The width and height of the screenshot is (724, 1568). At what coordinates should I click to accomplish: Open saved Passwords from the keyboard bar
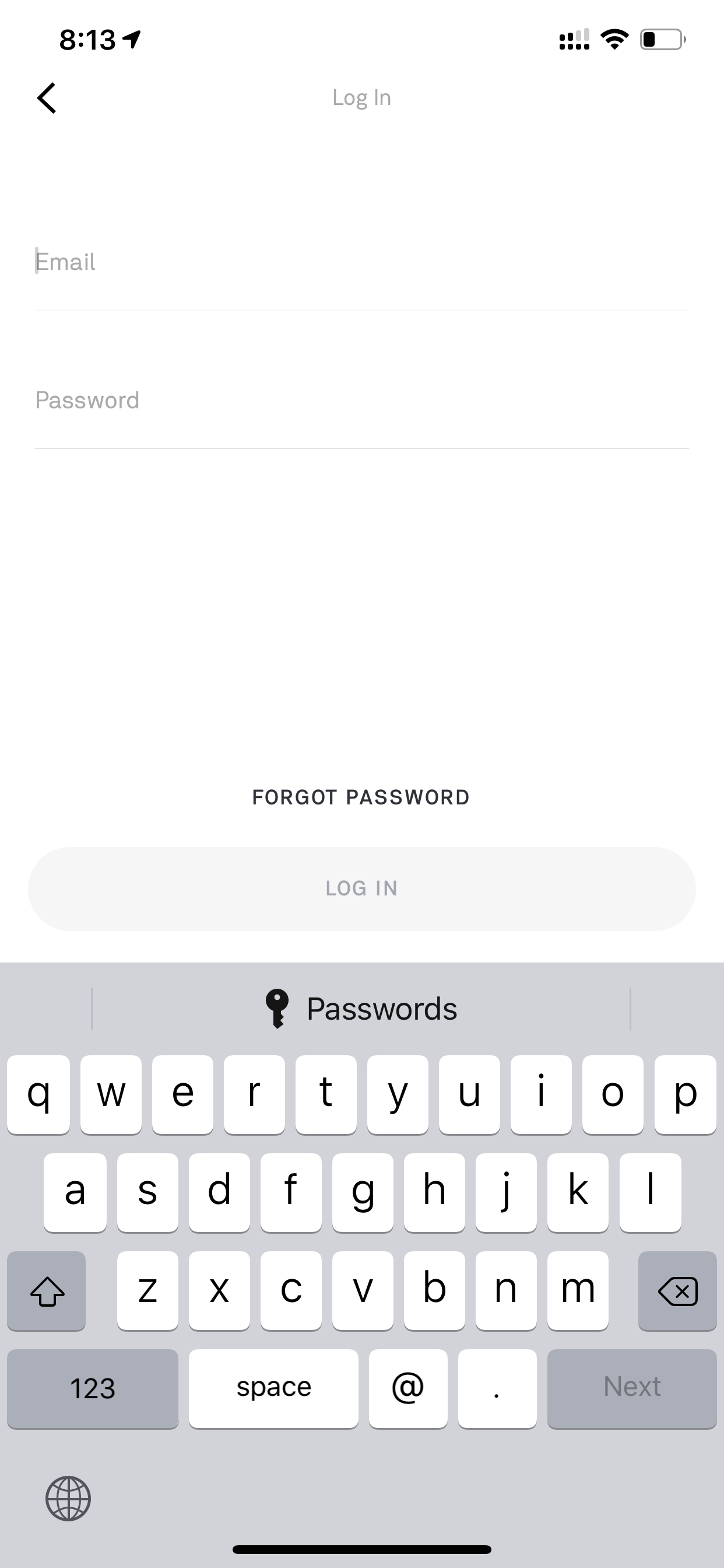pyautogui.click(x=361, y=1009)
